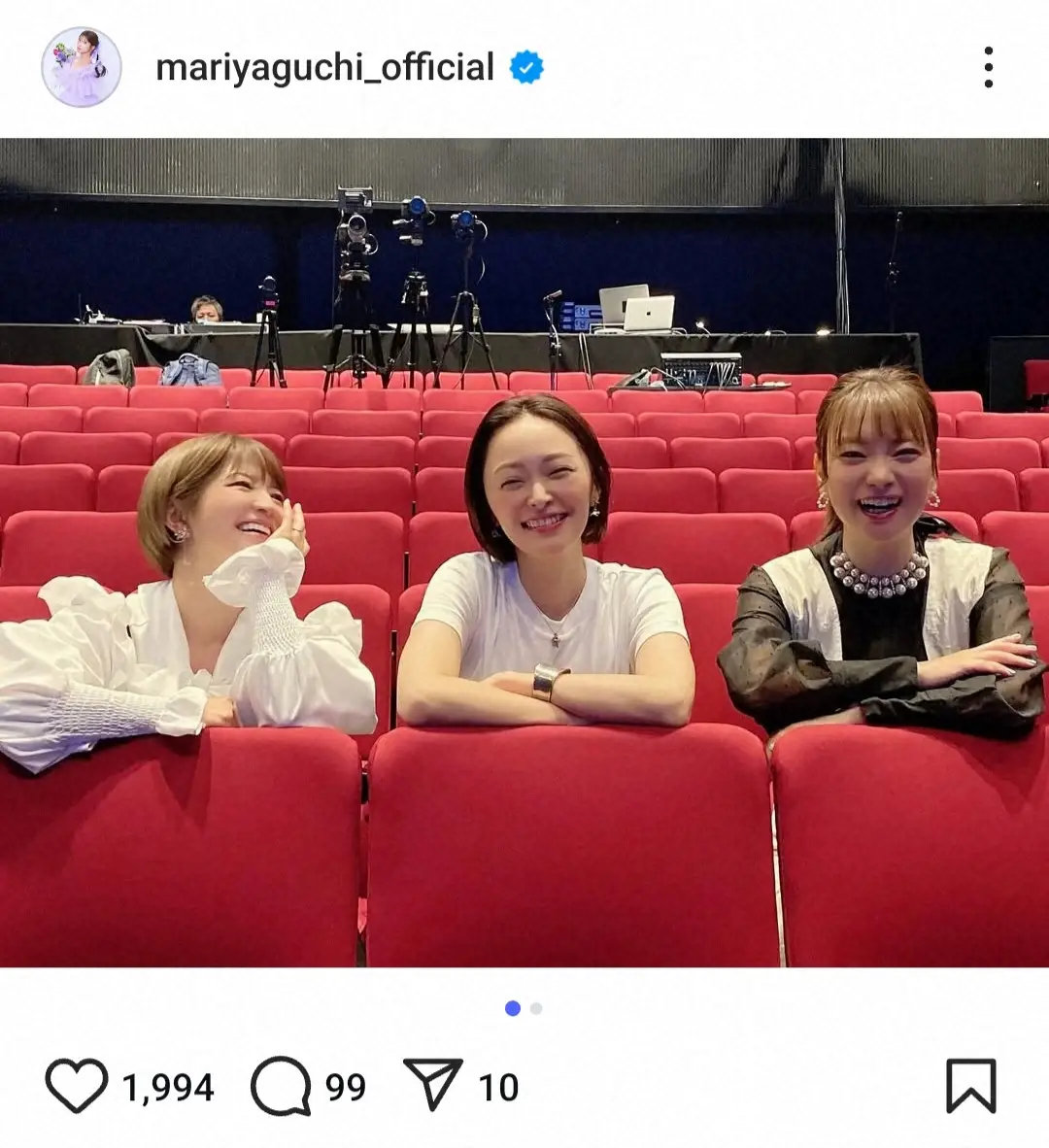
Task: Tap the post photo of red seats
Action: (x=524, y=552)
